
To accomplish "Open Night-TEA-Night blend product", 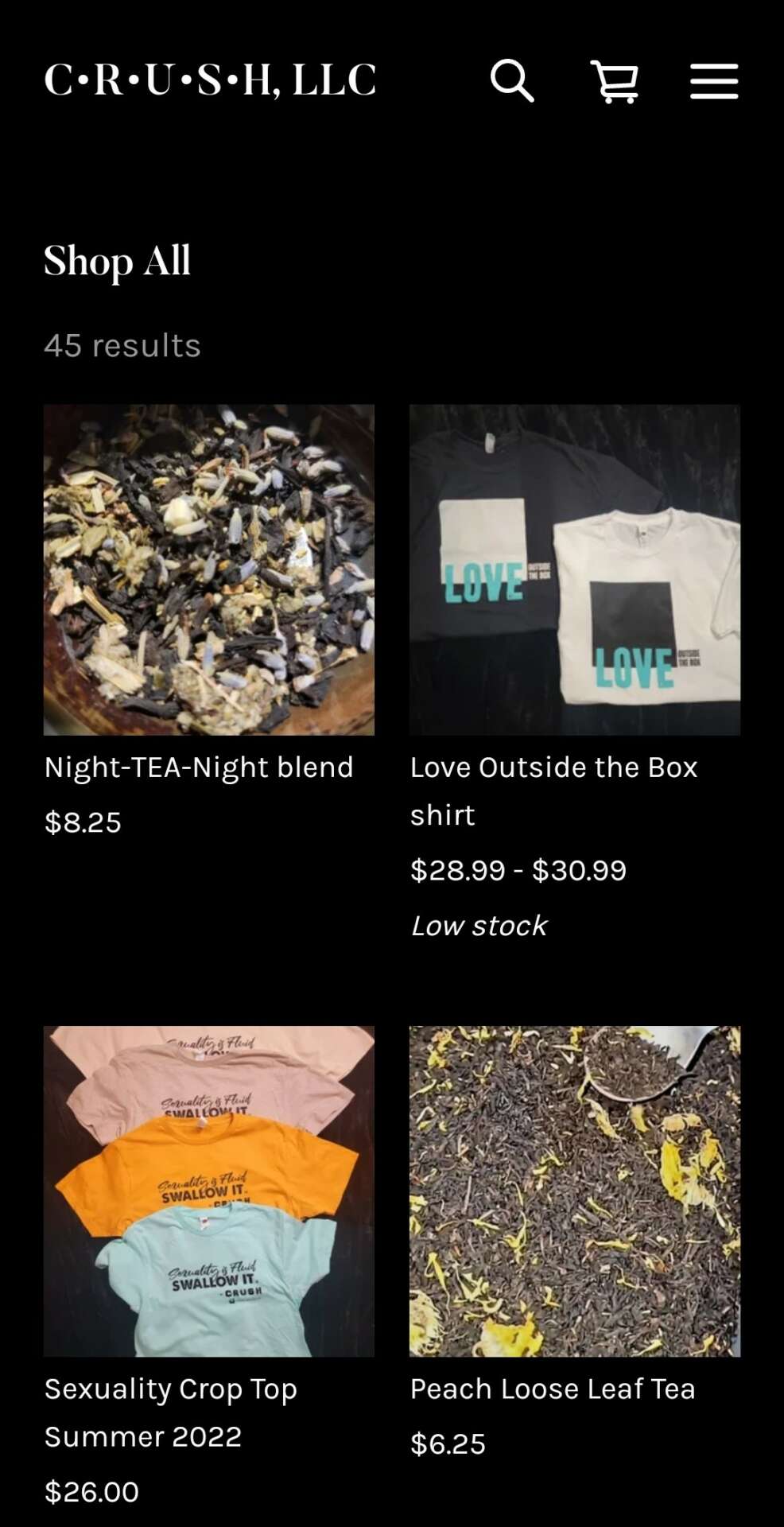I will coord(208,569).
